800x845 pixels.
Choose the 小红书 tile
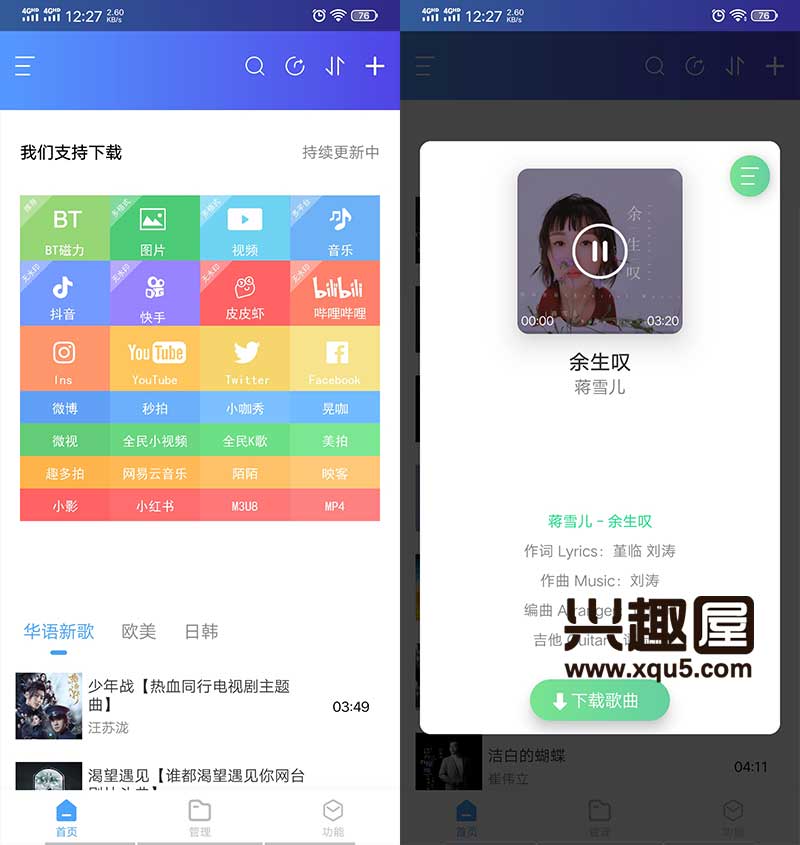pyautogui.click(x=154, y=506)
